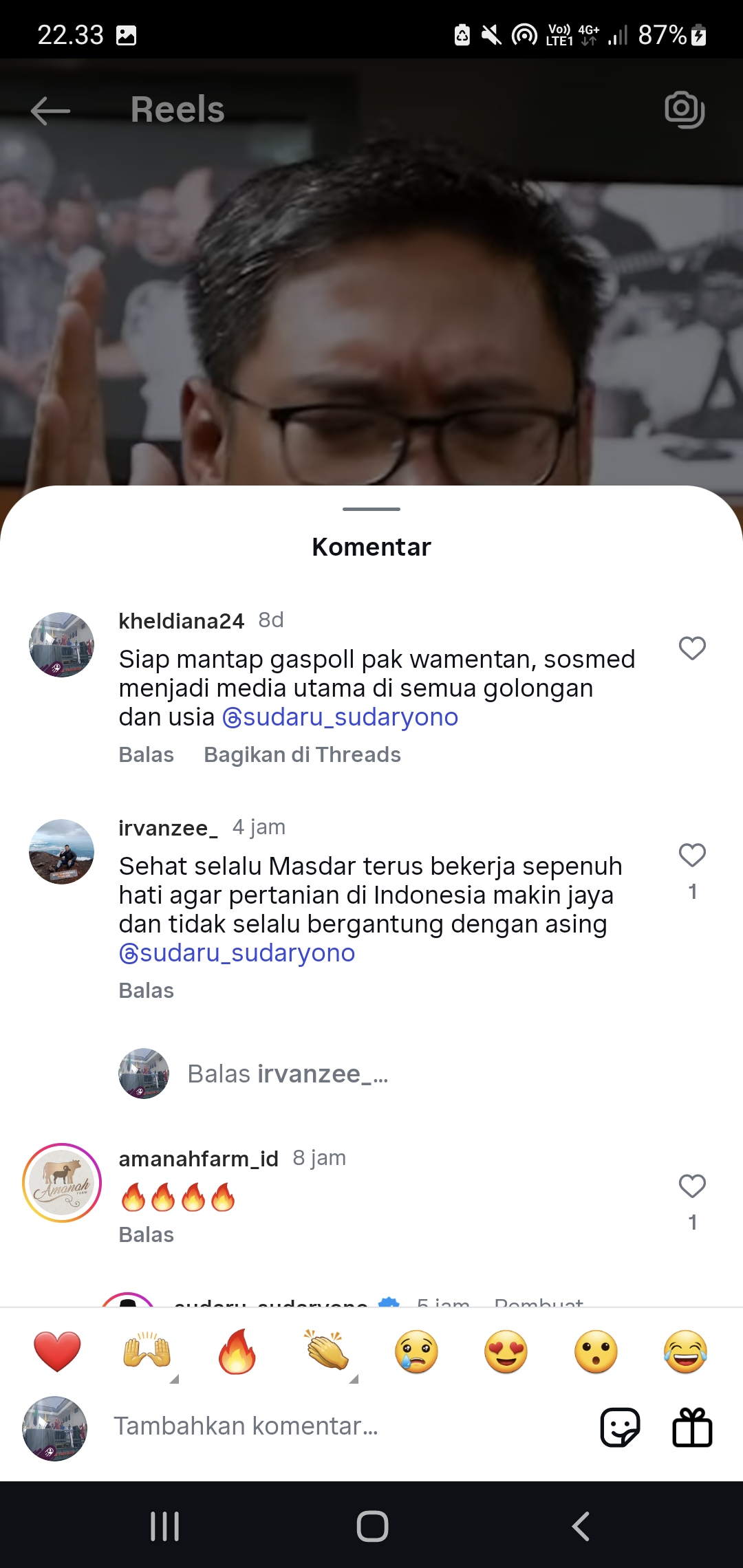Image resolution: width=743 pixels, height=1568 pixels.
Task: View amanahfarm_id's story from profile picture
Action: (62, 1183)
